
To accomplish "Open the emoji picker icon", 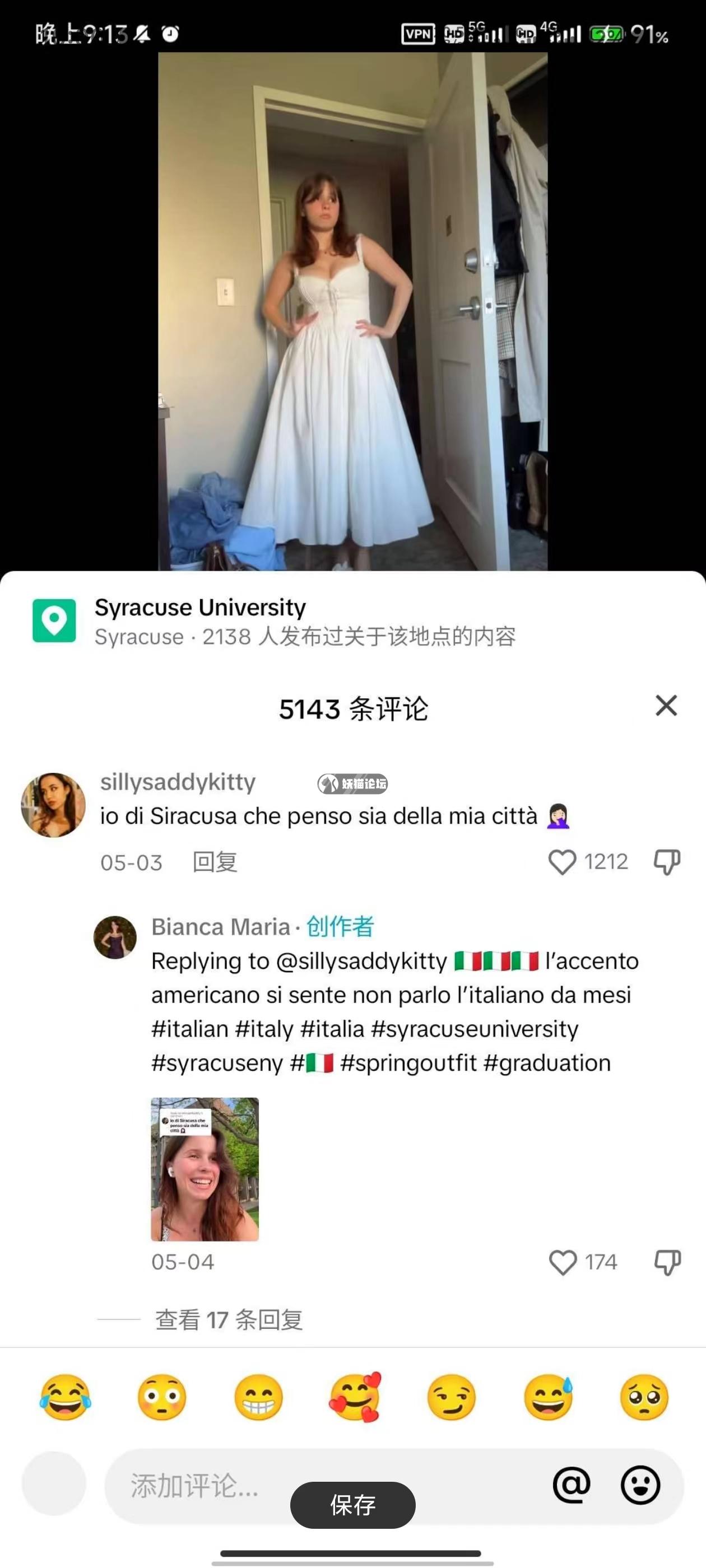I will coord(640,1485).
